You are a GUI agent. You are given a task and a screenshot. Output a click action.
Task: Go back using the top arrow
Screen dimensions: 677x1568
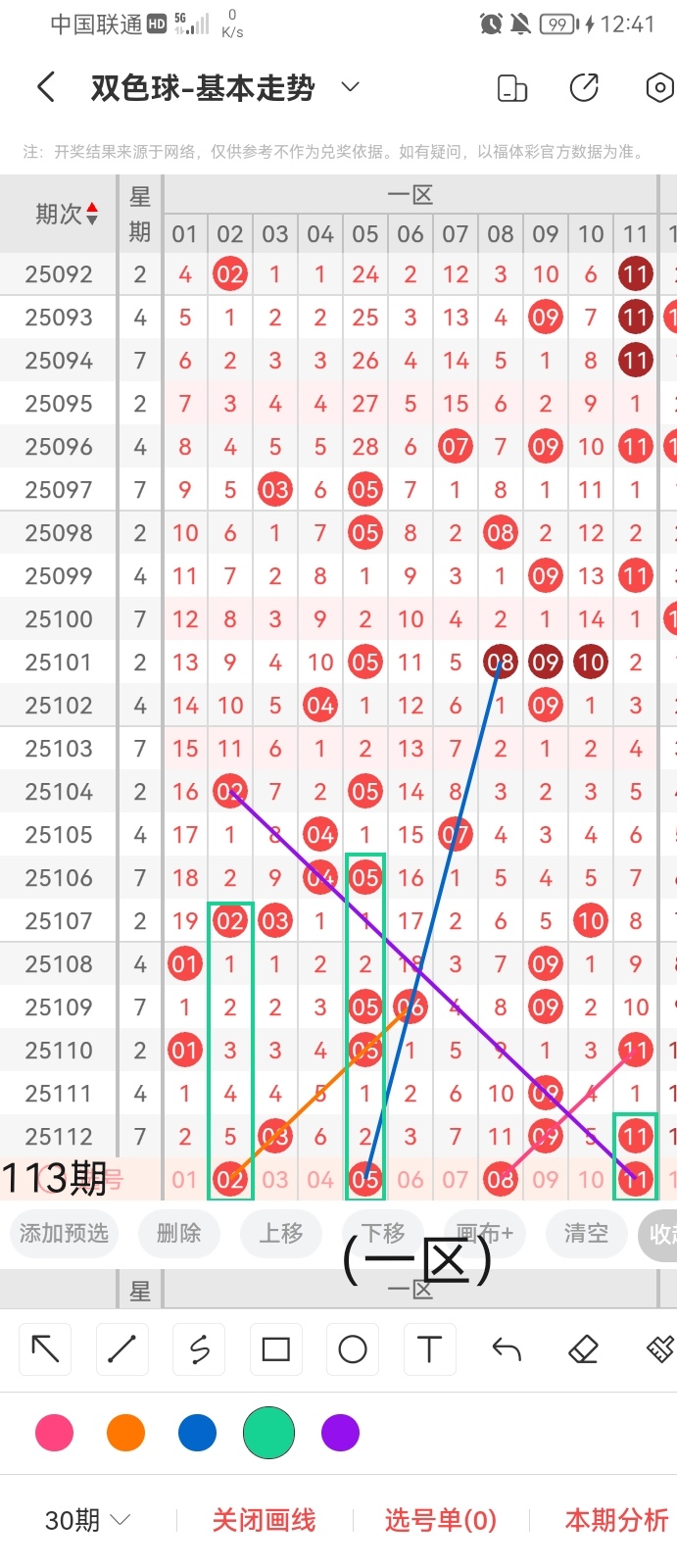[46, 88]
